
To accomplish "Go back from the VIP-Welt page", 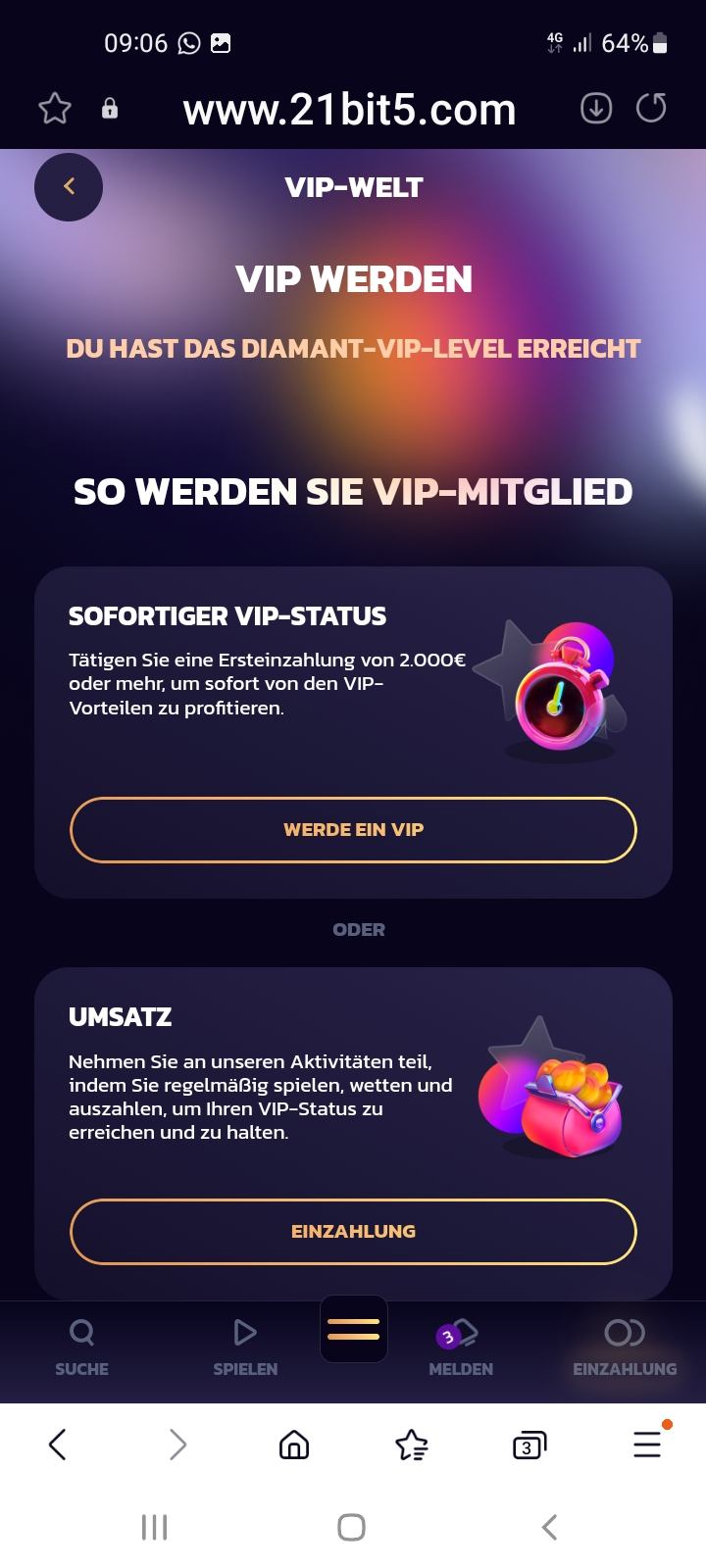I will pyautogui.click(x=69, y=186).
